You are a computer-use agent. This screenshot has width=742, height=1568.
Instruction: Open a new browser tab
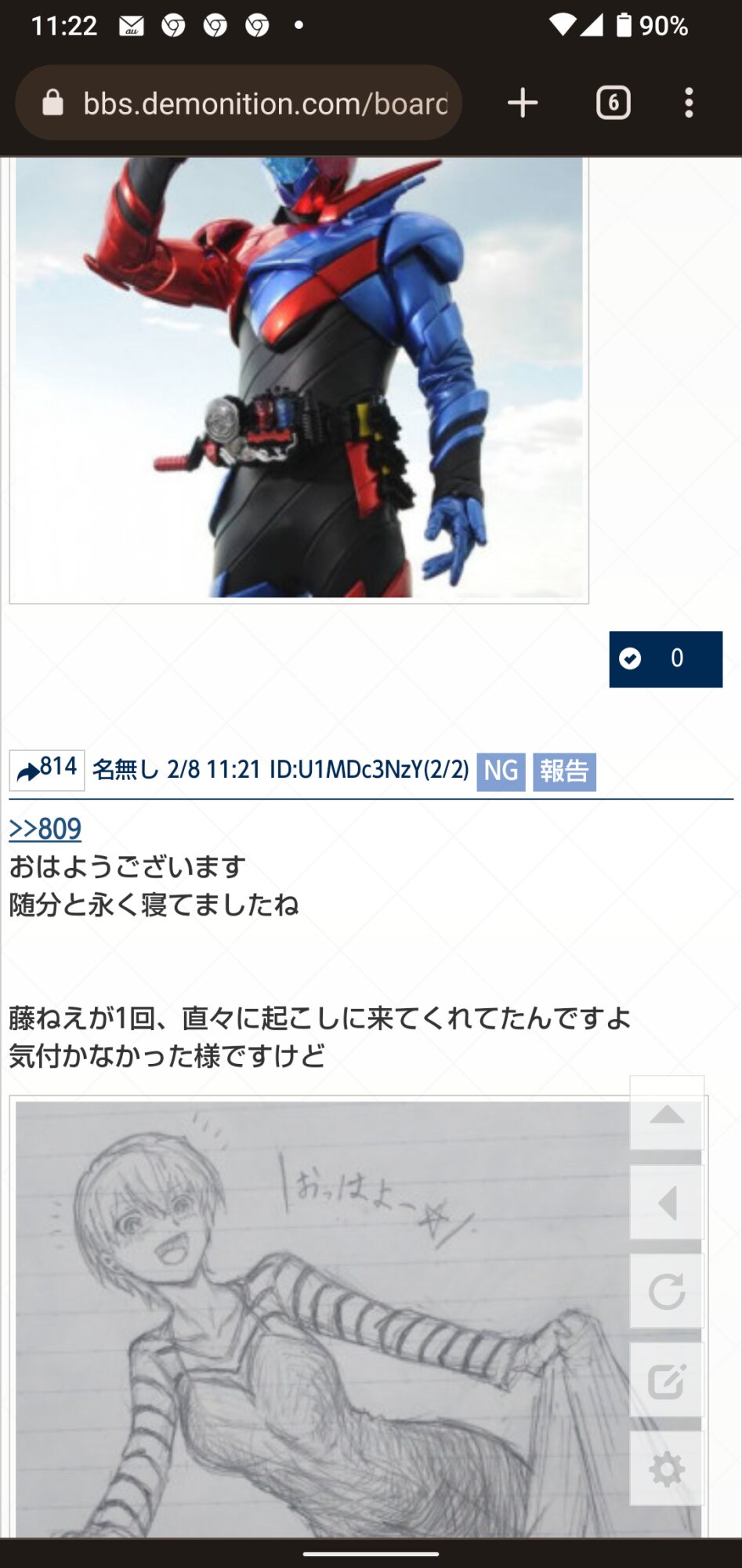tap(523, 103)
